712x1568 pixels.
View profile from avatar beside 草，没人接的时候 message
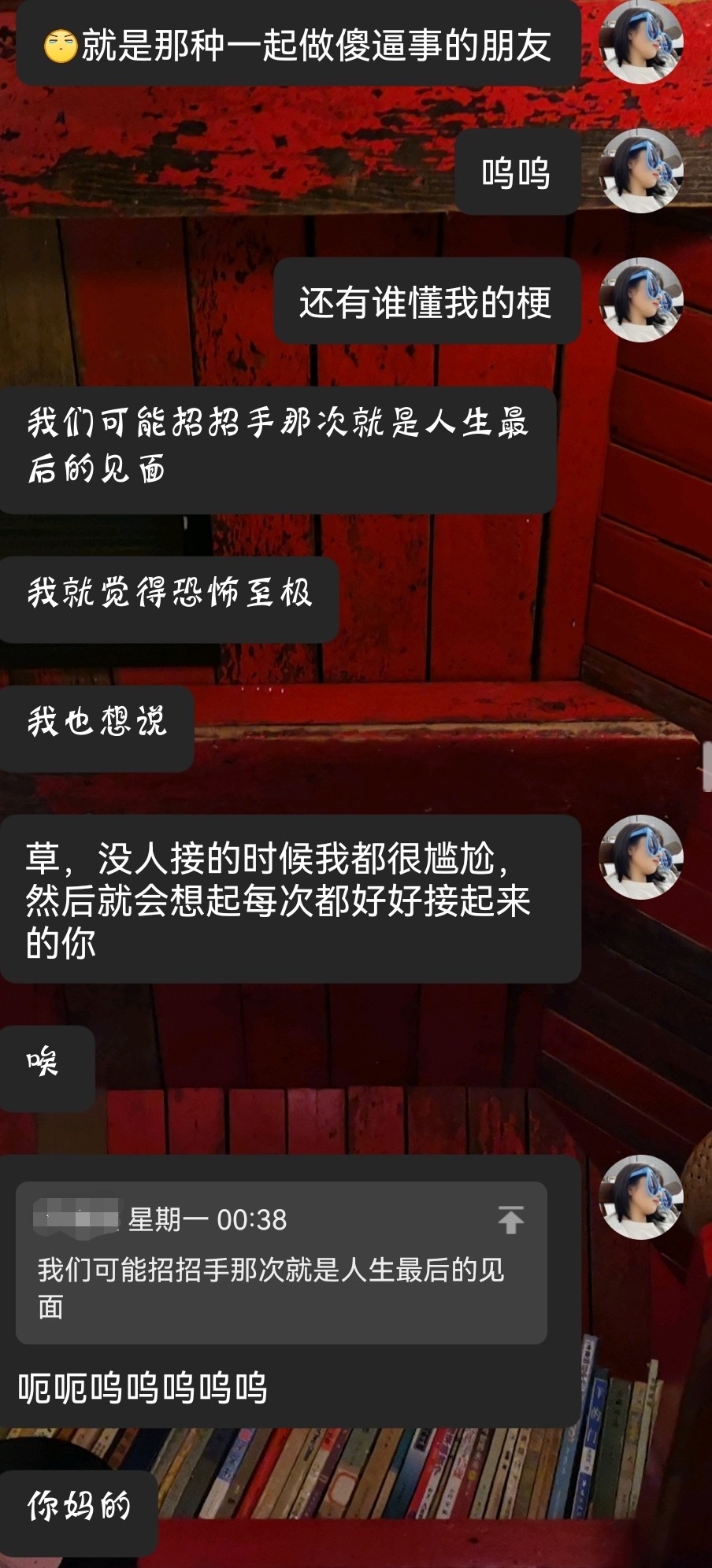(641, 857)
